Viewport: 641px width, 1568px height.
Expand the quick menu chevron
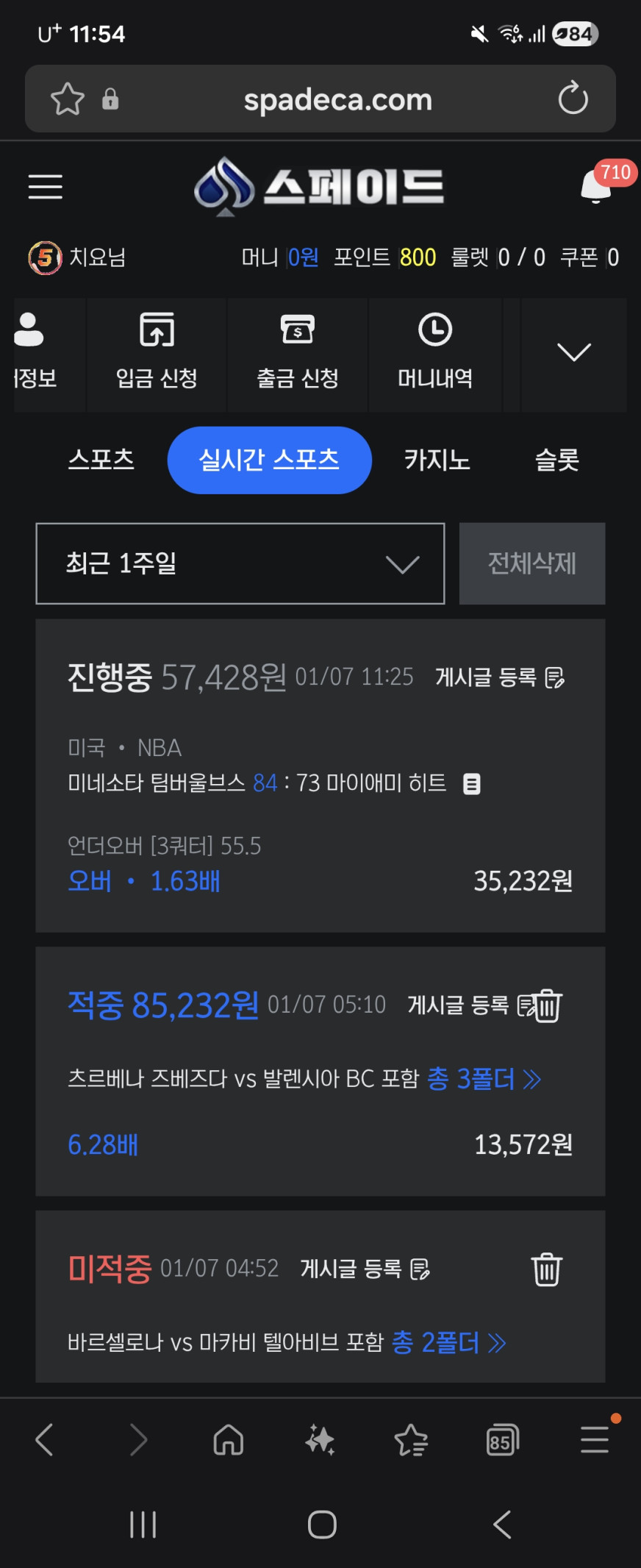click(574, 352)
